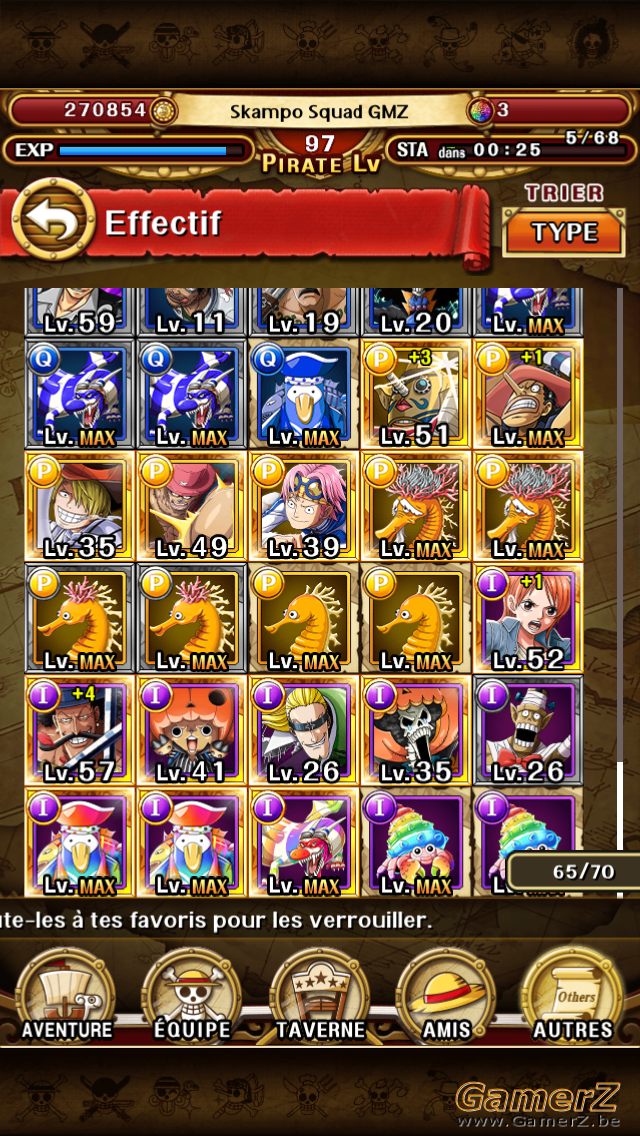Change sorting with the TYPE button

tap(564, 232)
